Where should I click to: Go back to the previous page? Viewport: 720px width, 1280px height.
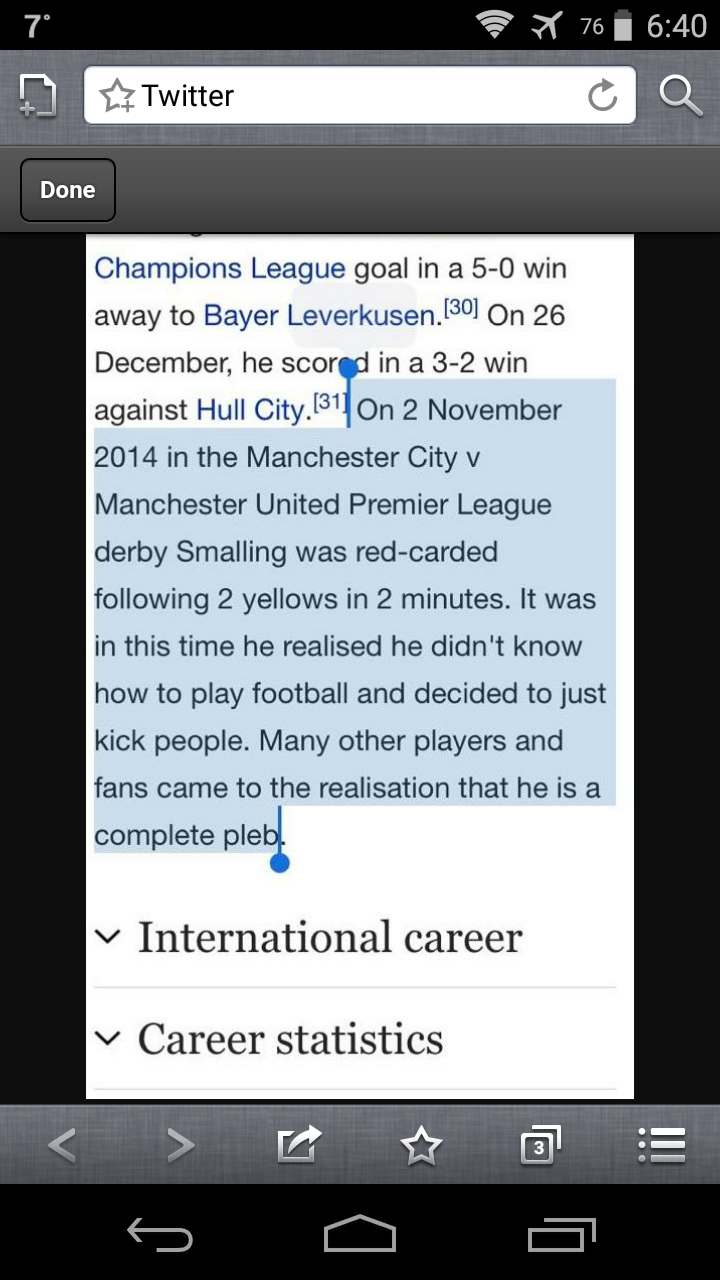coord(62,1146)
